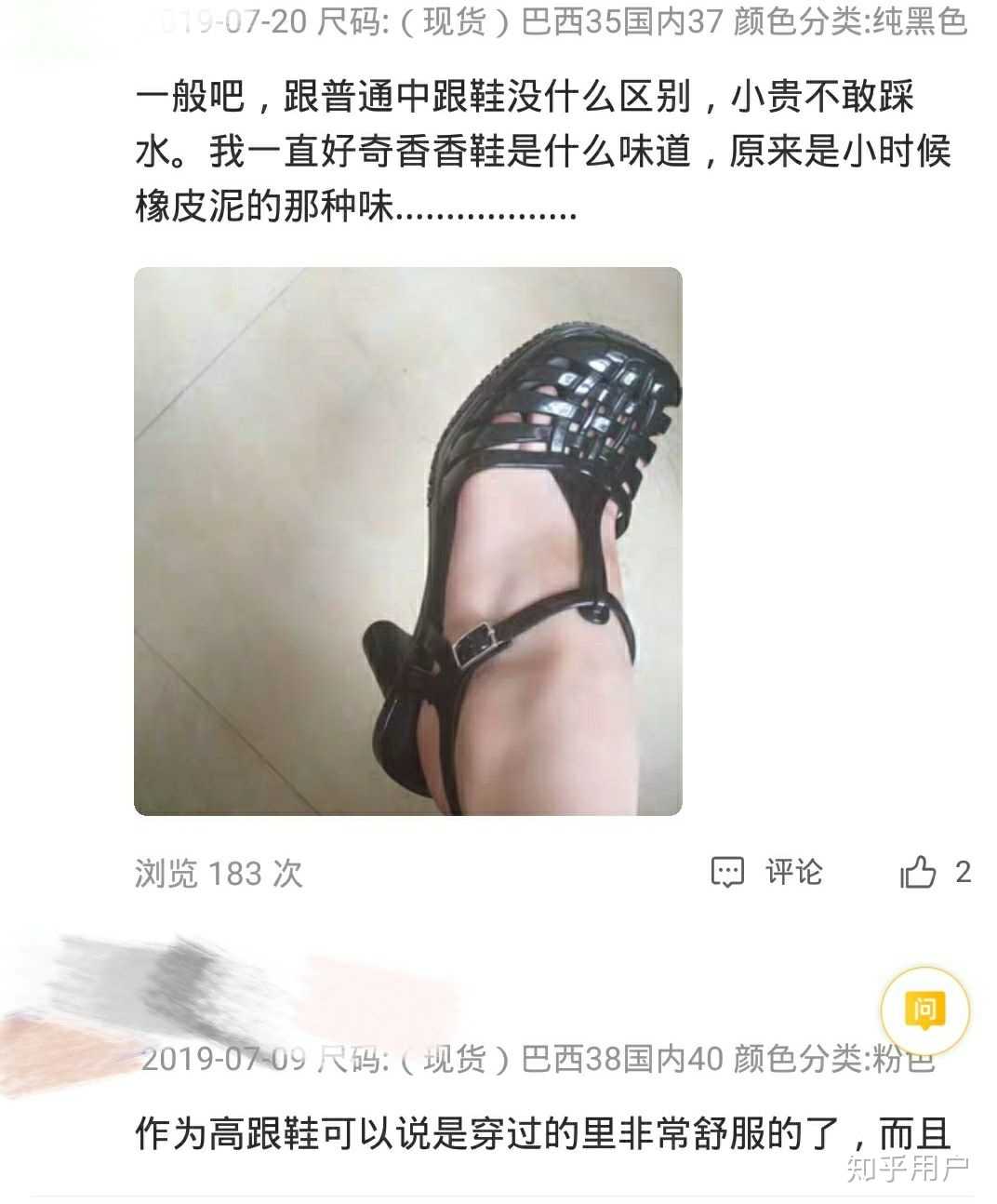This screenshot has height=1204, width=997.
Task: Tap 评论 to comment on the review
Action: pyautogui.click(x=767, y=872)
